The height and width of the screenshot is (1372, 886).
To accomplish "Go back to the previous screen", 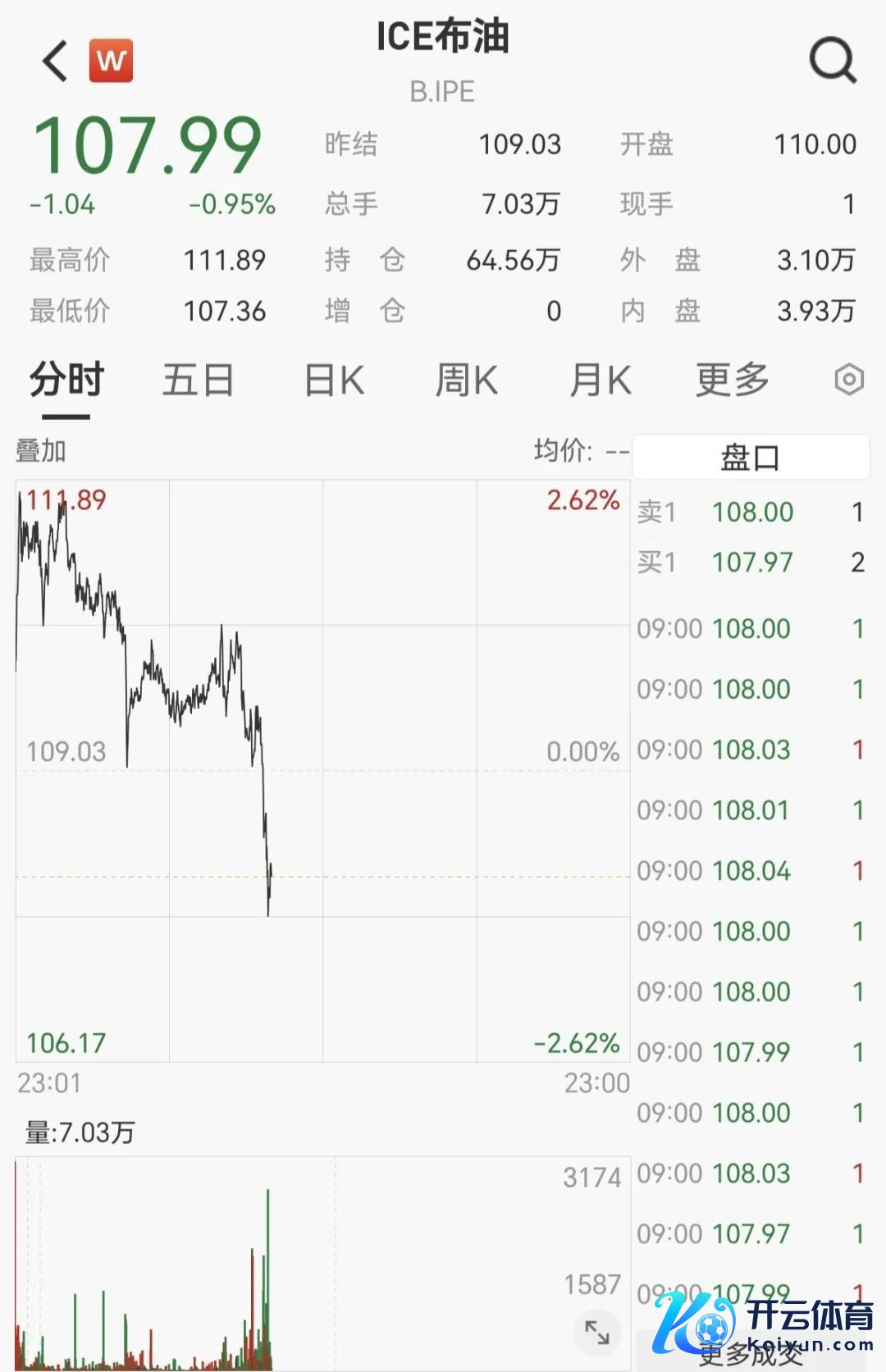I will pos(54,62).
